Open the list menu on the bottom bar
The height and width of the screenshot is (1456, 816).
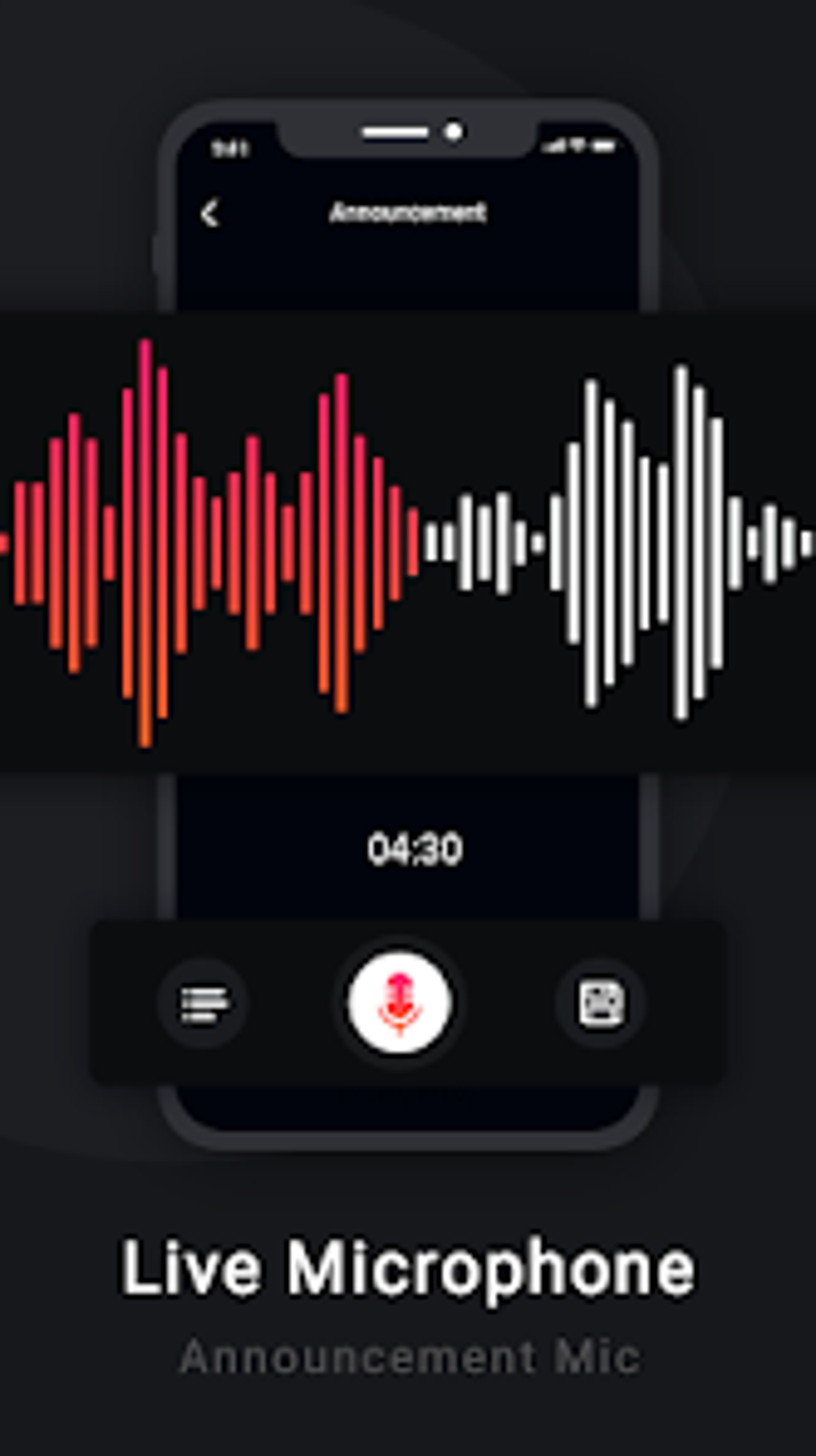click(x=202, y=1003)
